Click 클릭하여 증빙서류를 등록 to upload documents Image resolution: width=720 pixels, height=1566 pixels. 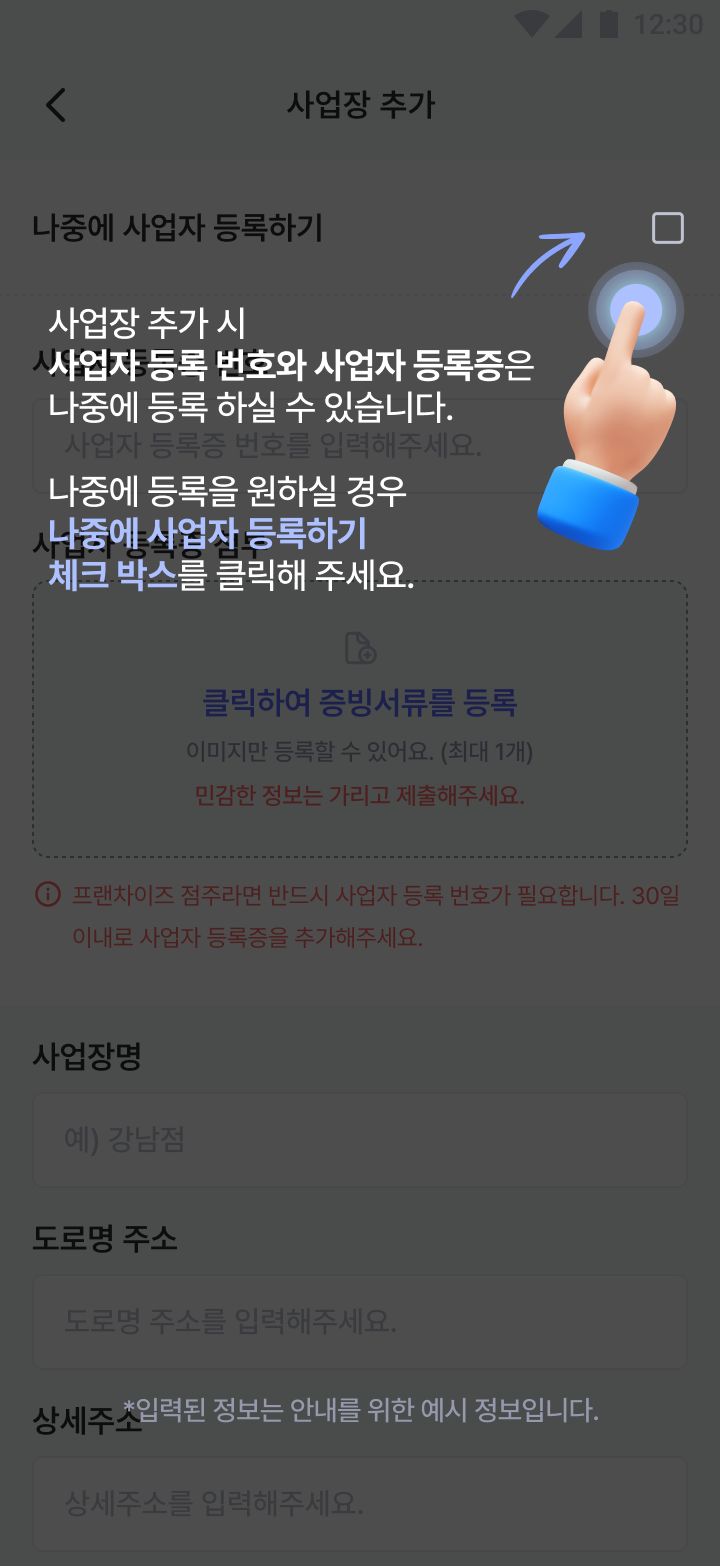point(360,703)
